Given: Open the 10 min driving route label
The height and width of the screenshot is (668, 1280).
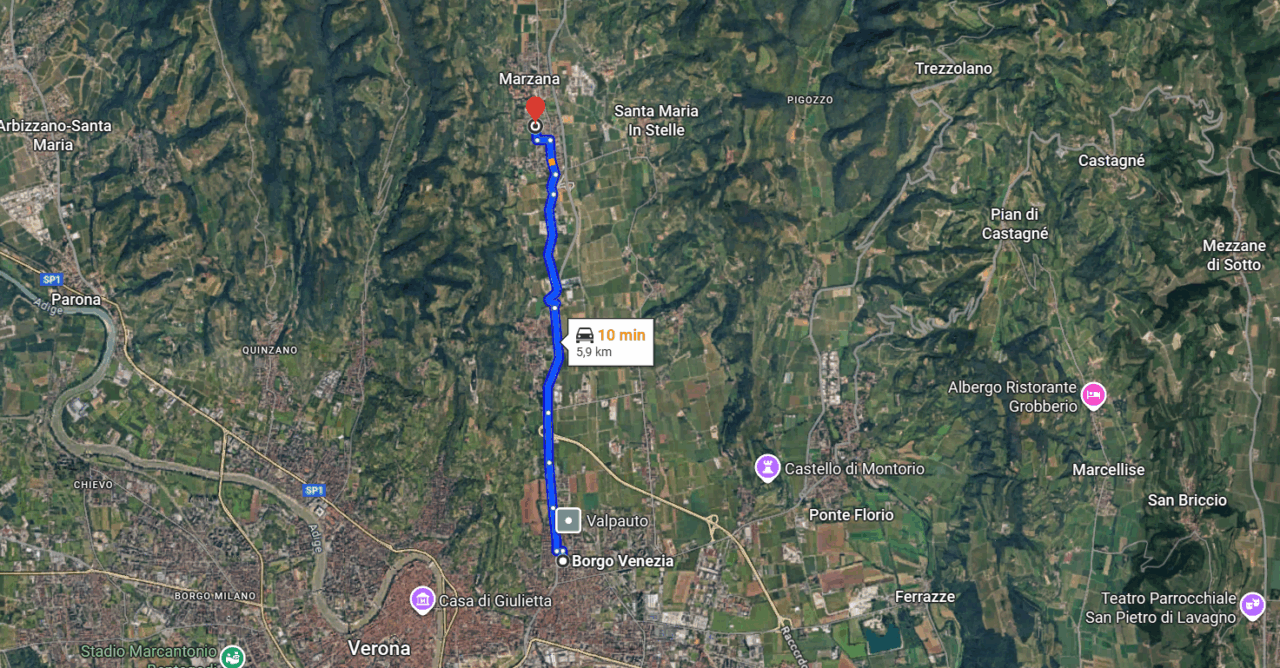Looking at the screenshot, I should tap(610, 342).
